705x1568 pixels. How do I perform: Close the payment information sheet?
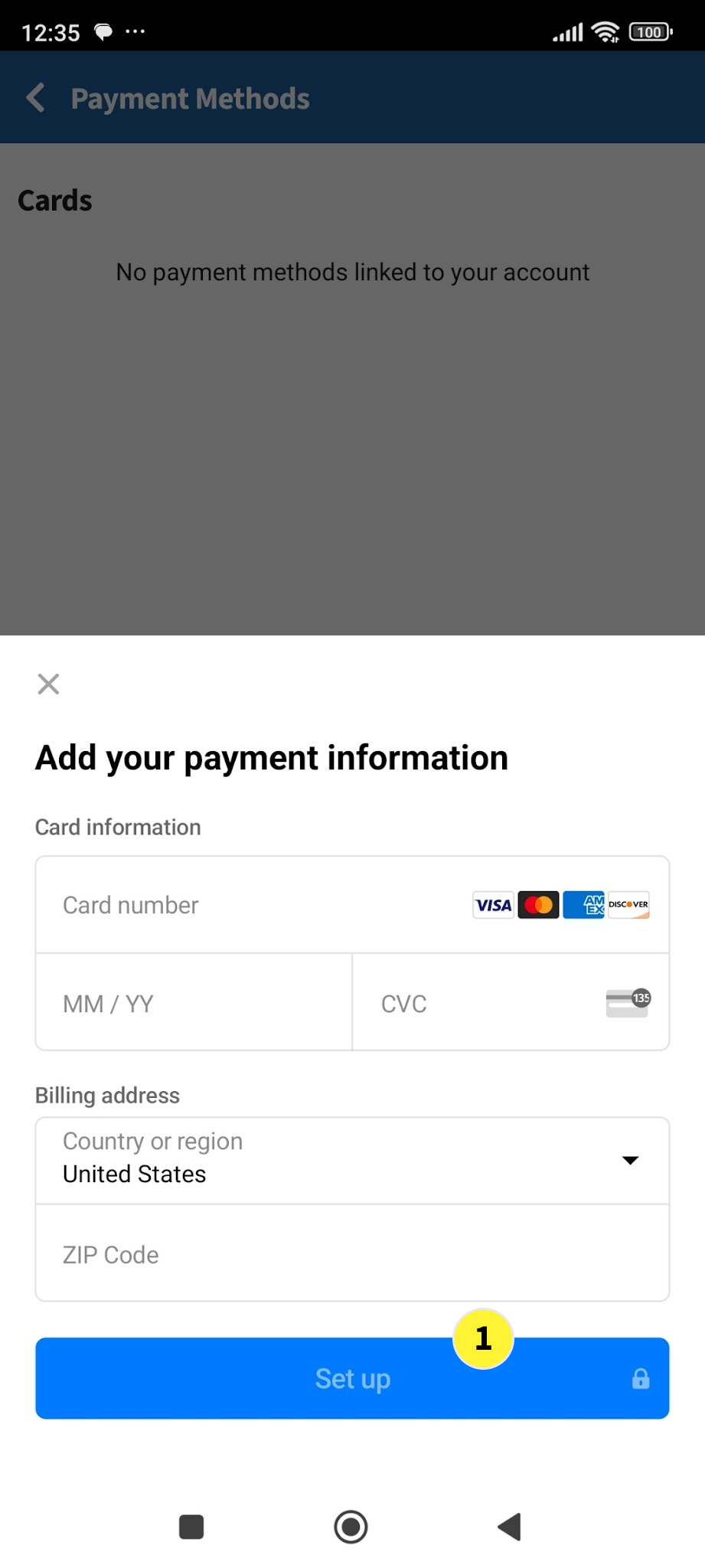[x=48, y=684]
